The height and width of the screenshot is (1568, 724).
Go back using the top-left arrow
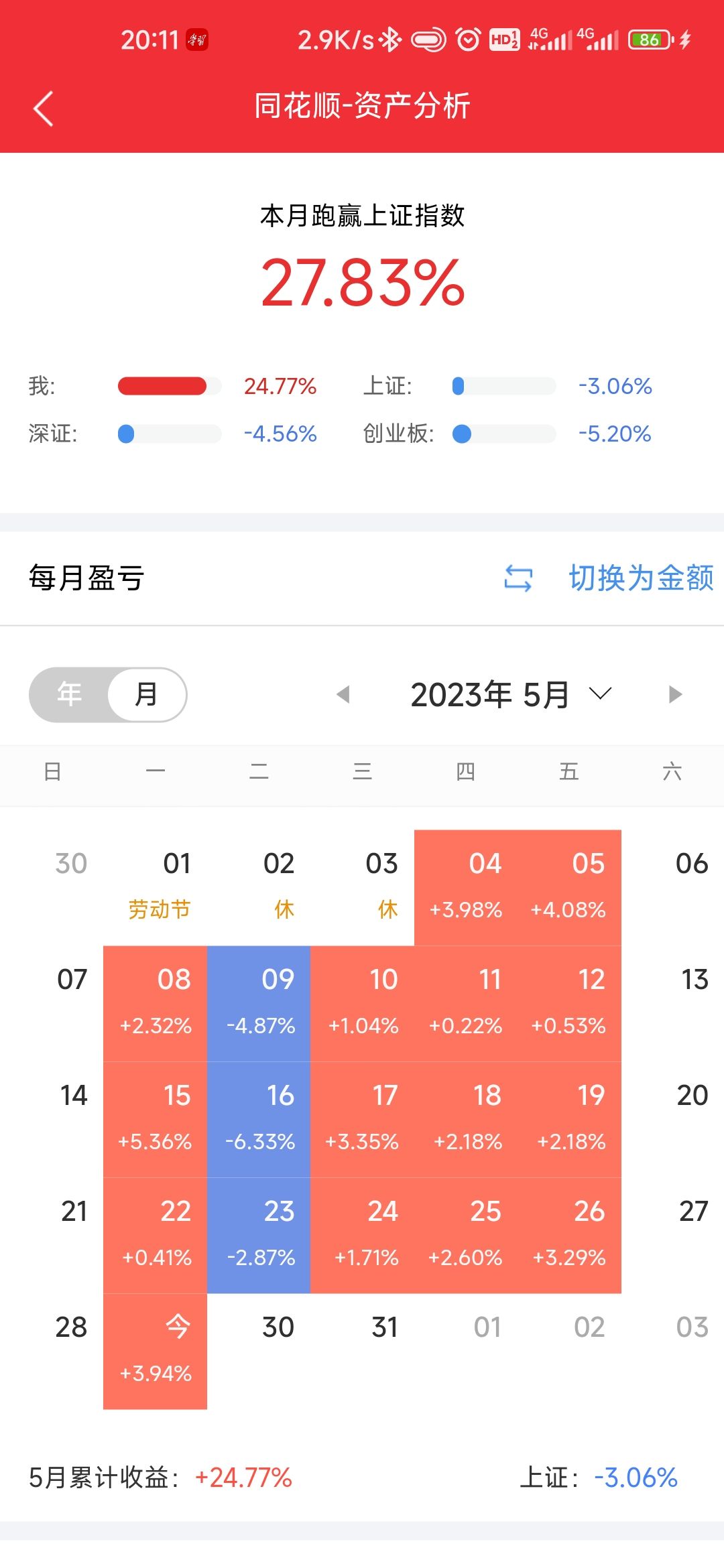tap(43, 109)
